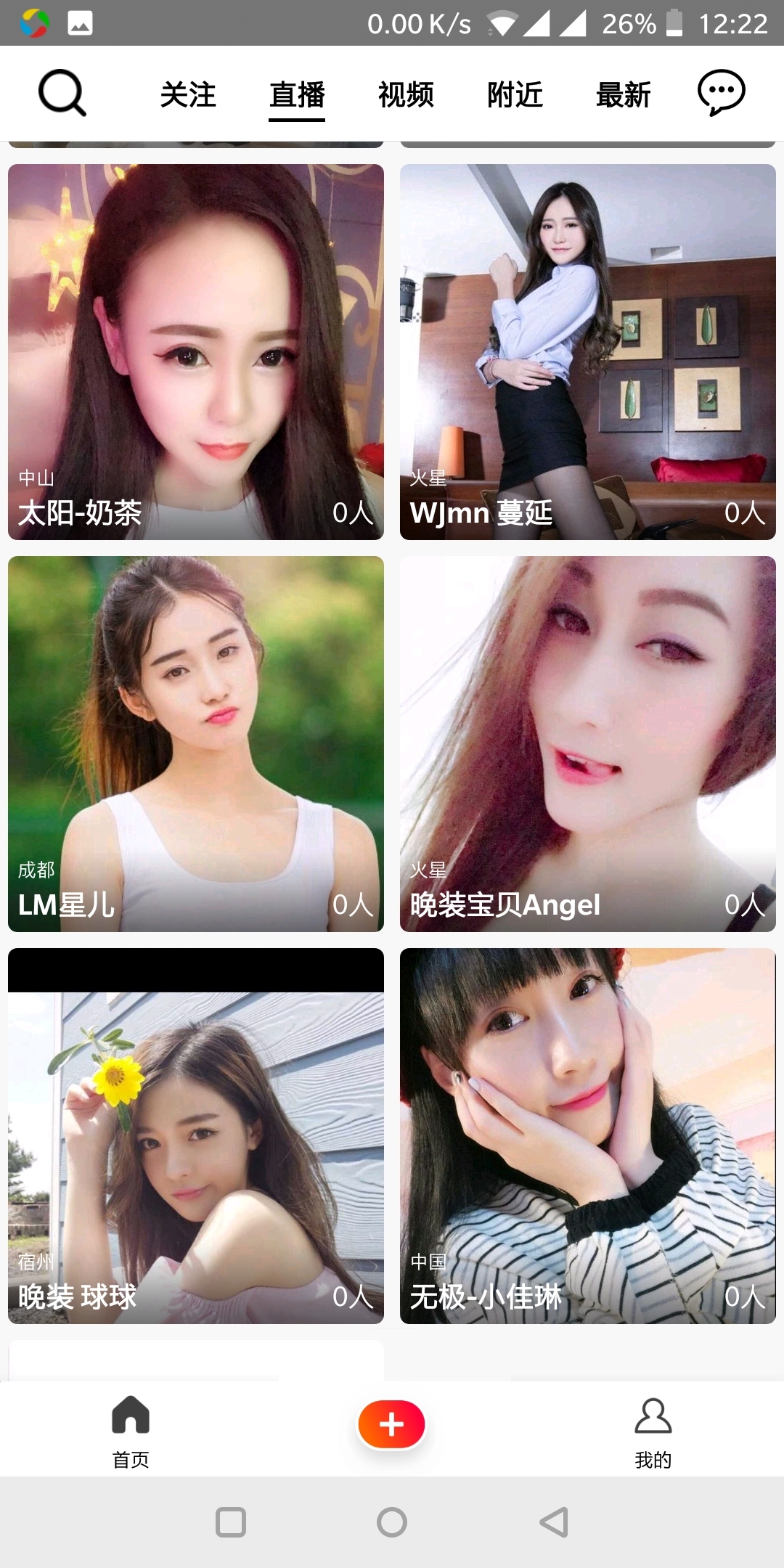The height and width of the screenshot is (1568, 784).
Task: Open the messages chat bubble icon
Action: (x=721, y=94)
